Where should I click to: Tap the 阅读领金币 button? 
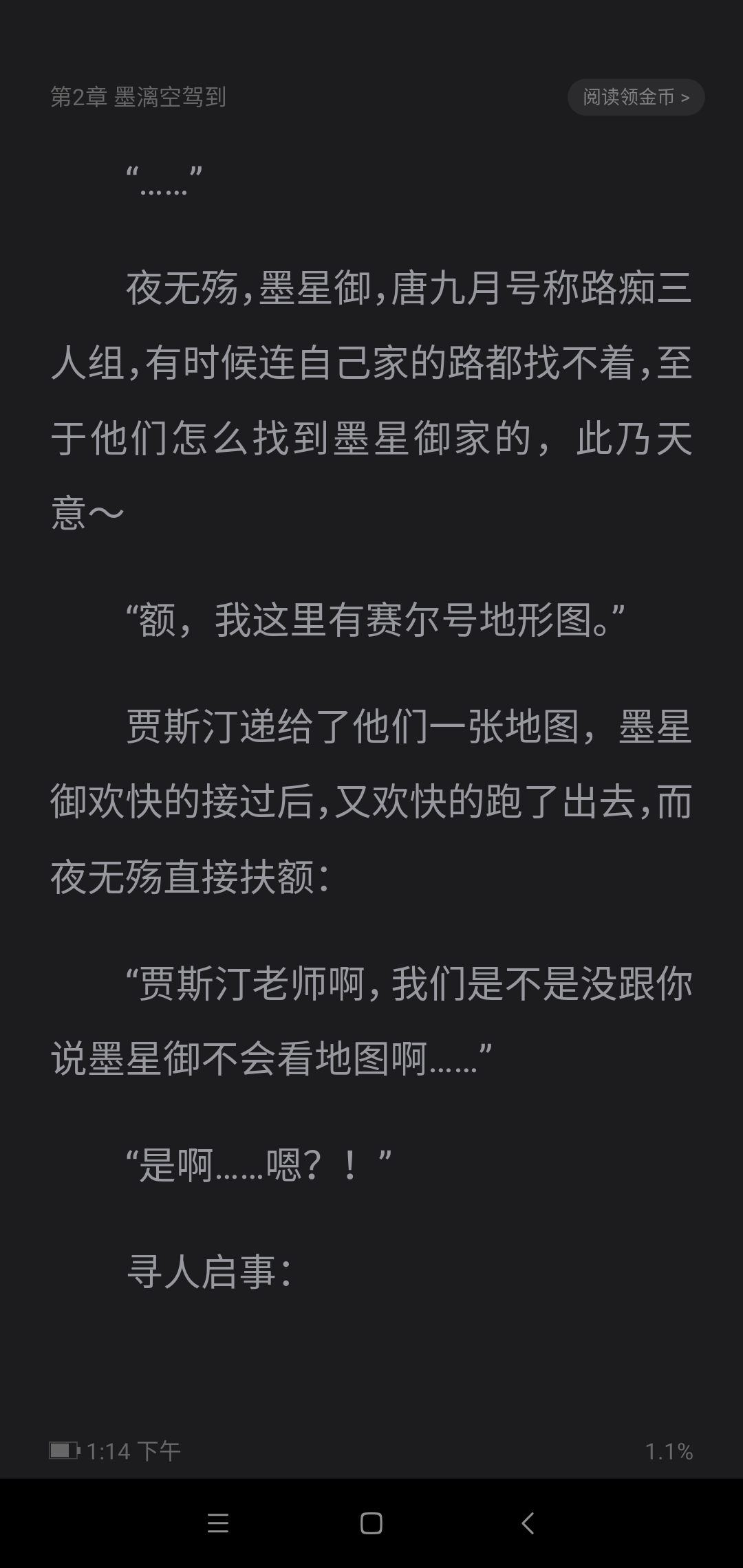click(636, 97)
